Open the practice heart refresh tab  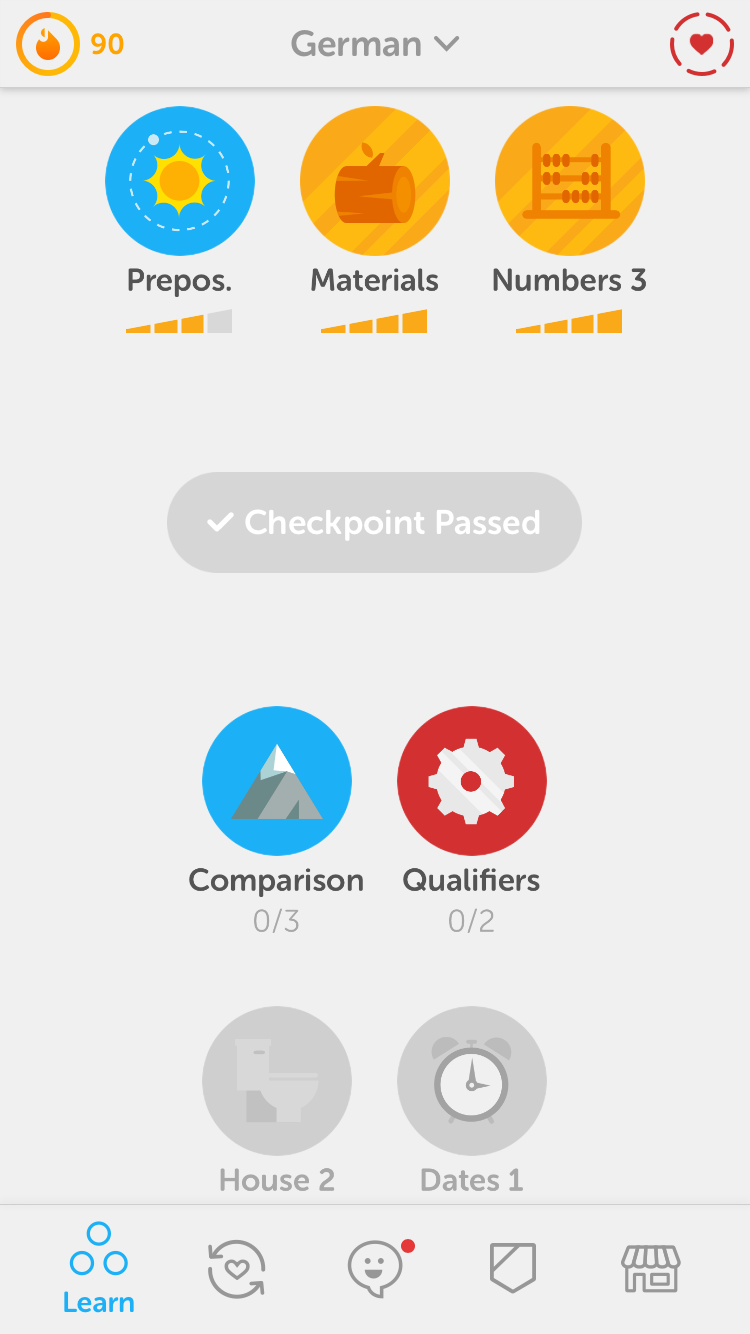click(x=237, y=1269)
